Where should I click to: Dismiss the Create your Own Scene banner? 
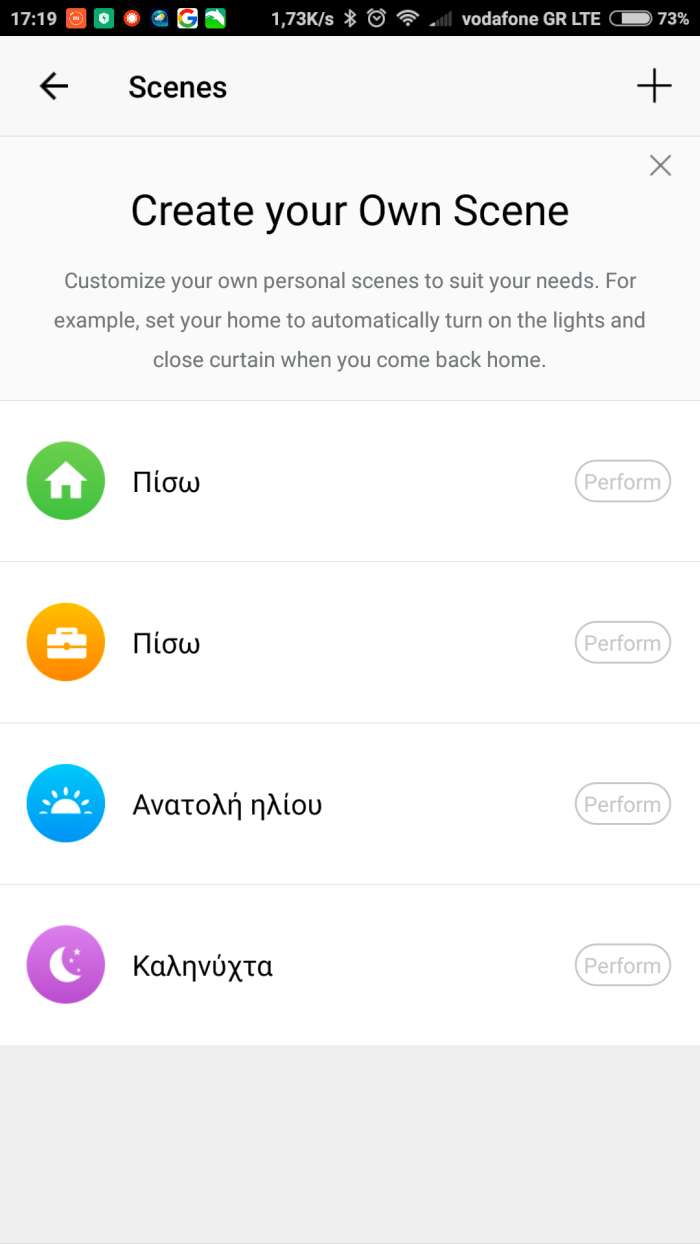tap(660, 166)
